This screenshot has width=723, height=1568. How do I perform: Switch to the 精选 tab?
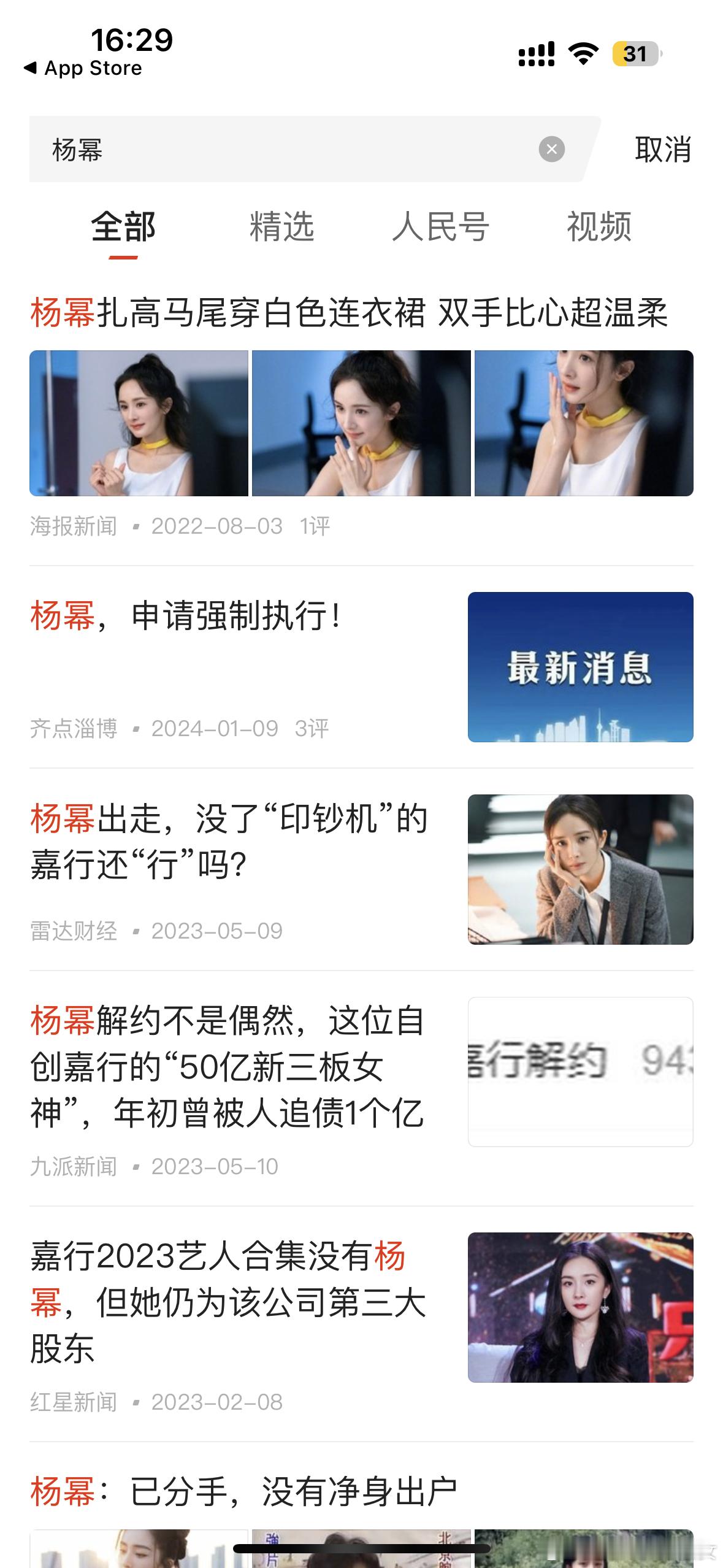click(x=281, y=227)
